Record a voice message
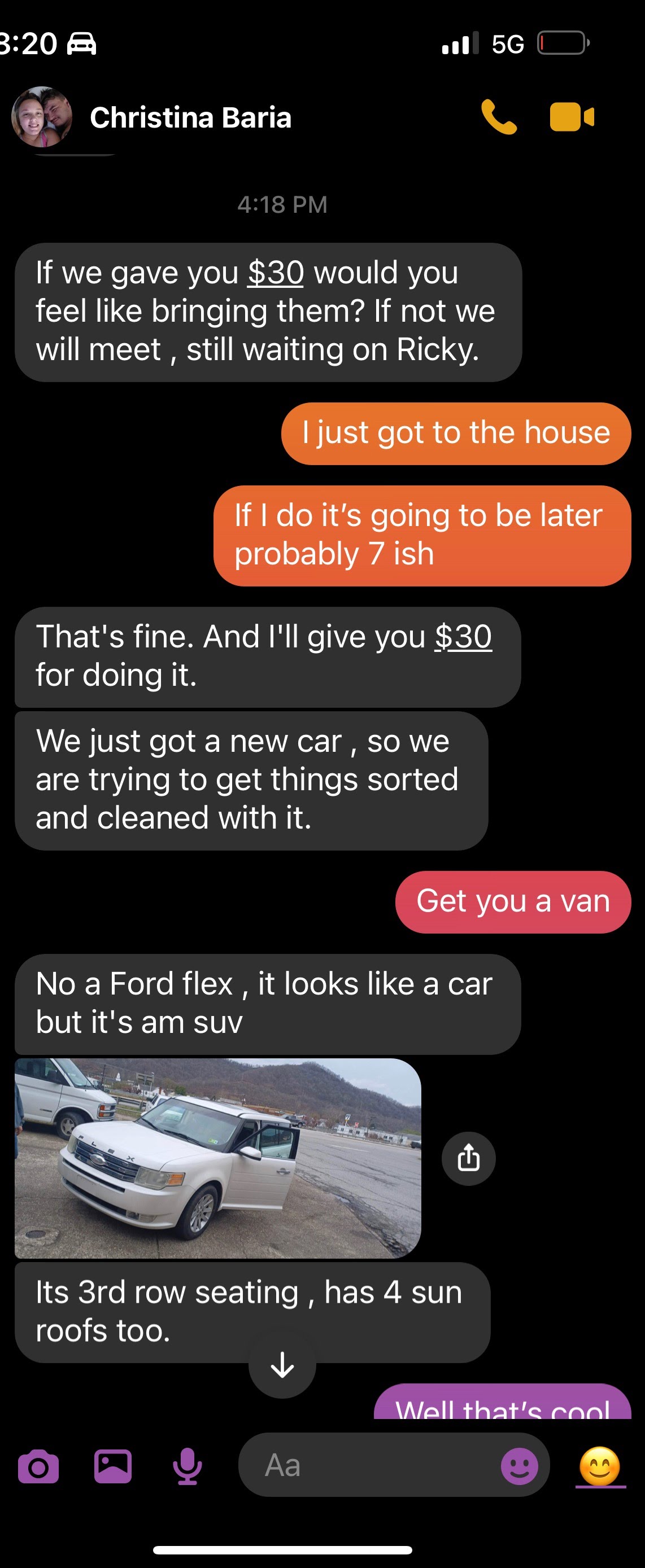The width and height of the screenshot is (645, 1568). coord(187,1466)
